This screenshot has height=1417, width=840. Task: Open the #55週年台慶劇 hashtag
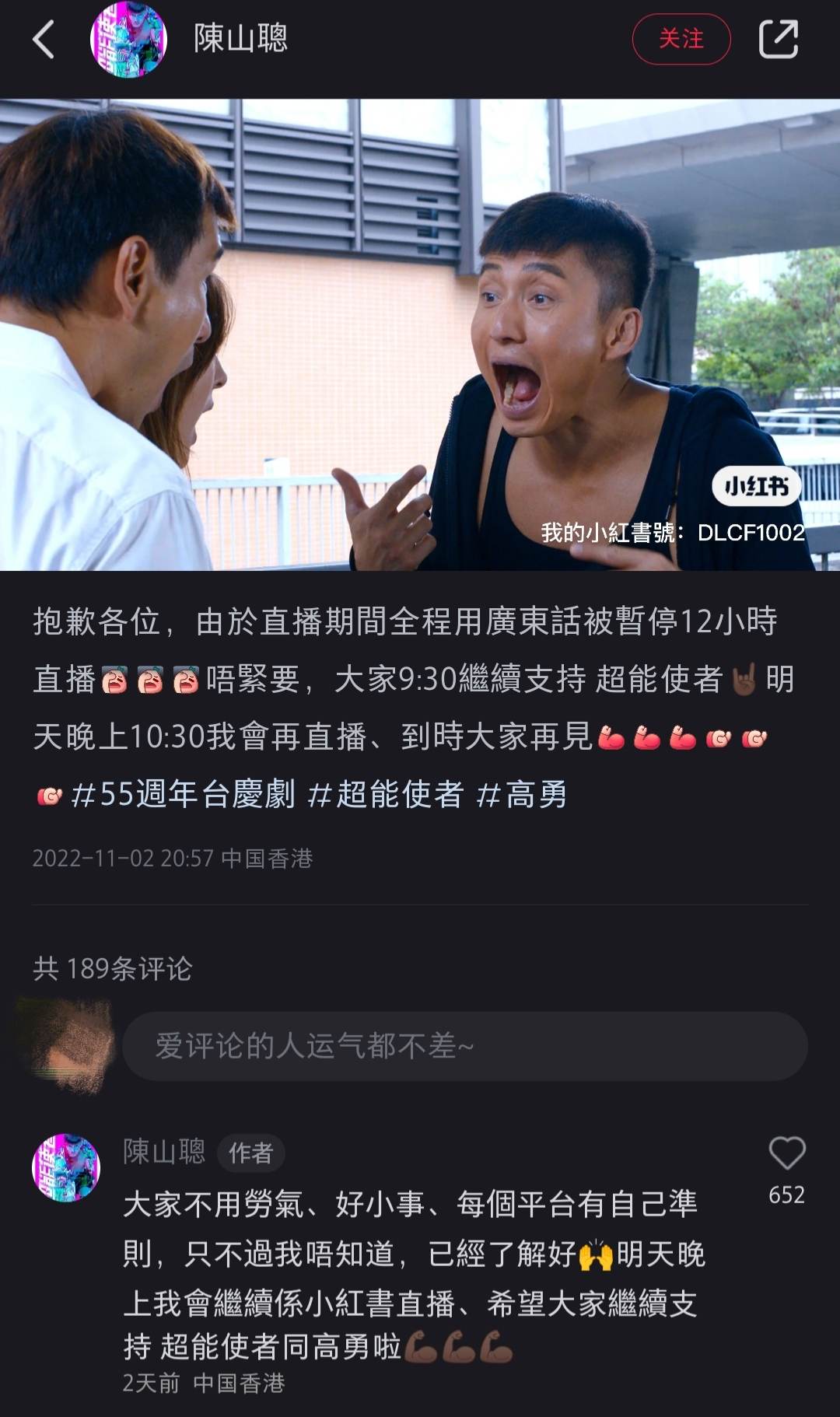[x=183, y=795]
